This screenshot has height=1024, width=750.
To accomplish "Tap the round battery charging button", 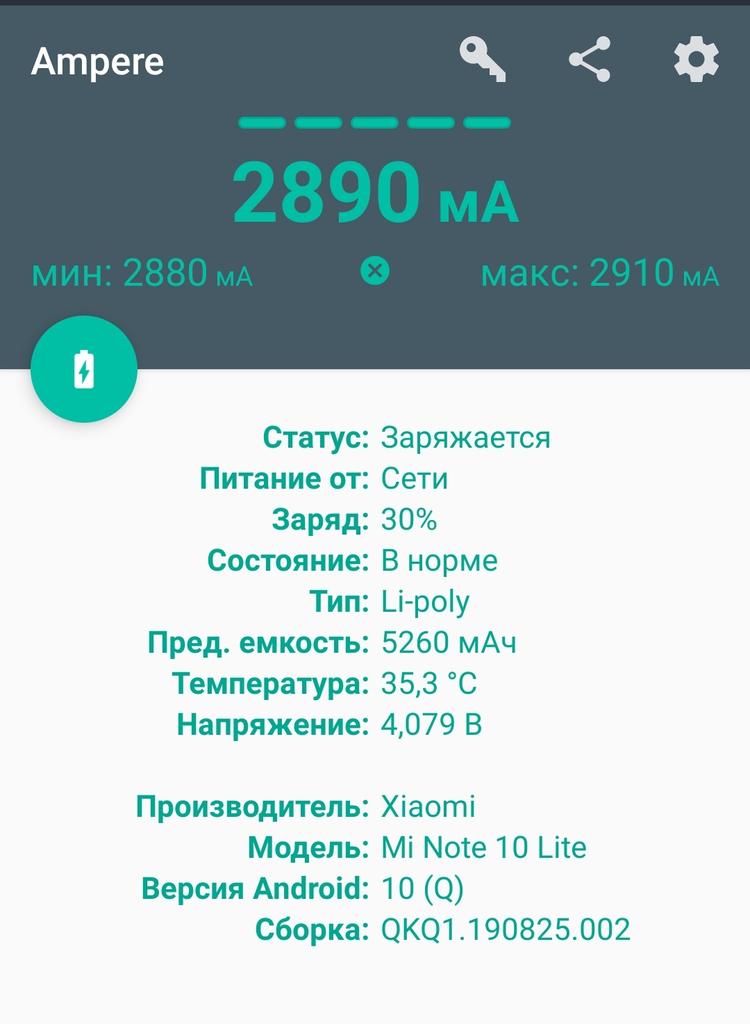I will [84, 370].
